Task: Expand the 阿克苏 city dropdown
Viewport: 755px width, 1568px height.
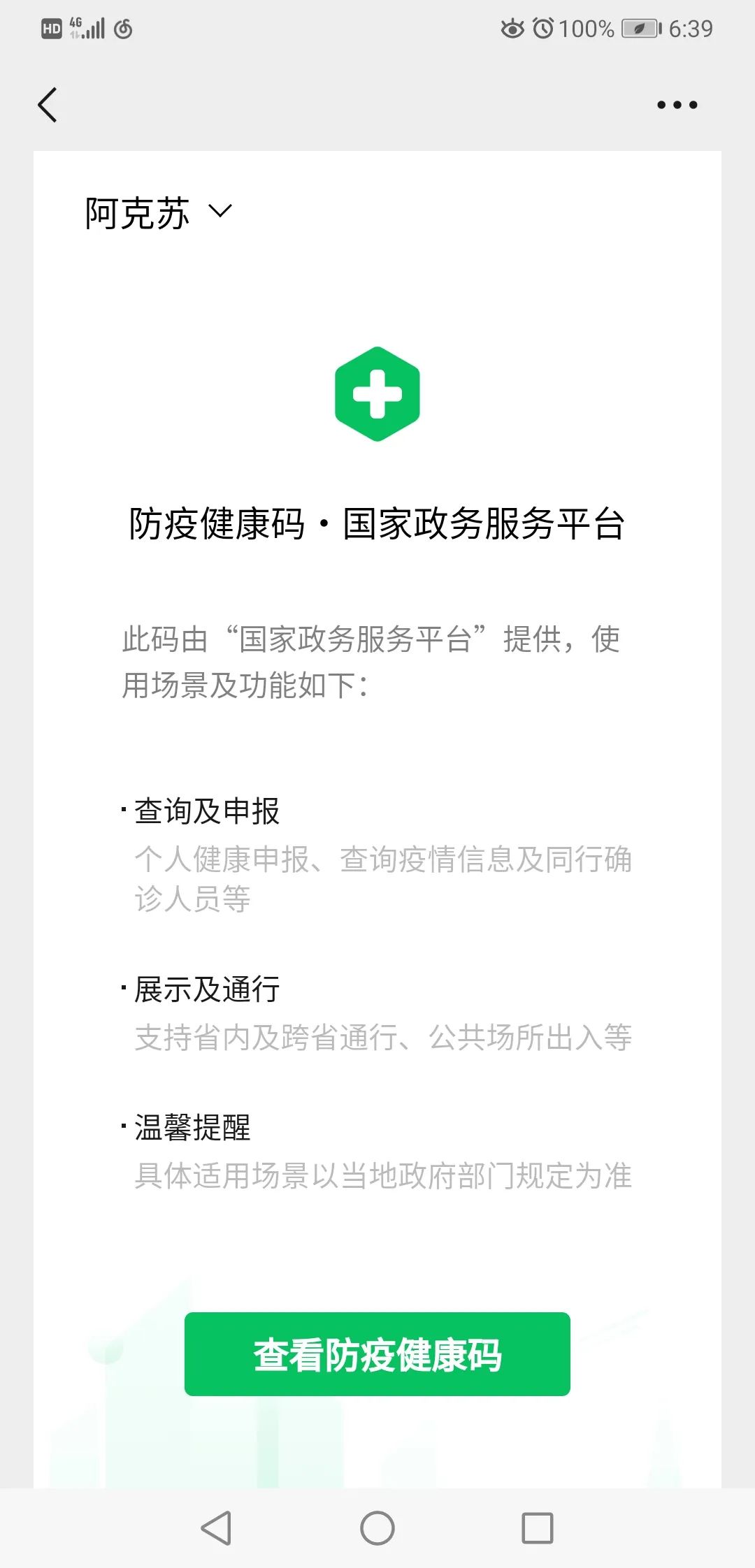Action: (x=158, y=212)
